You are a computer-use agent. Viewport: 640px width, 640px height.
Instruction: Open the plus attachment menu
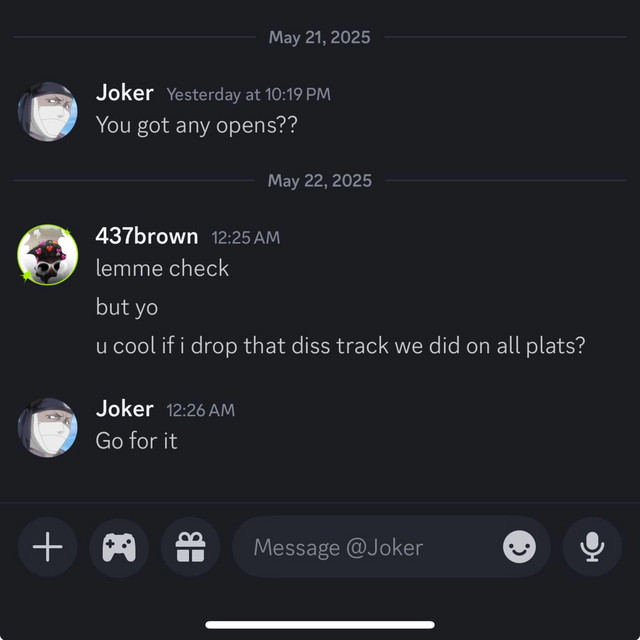[47, 547]
